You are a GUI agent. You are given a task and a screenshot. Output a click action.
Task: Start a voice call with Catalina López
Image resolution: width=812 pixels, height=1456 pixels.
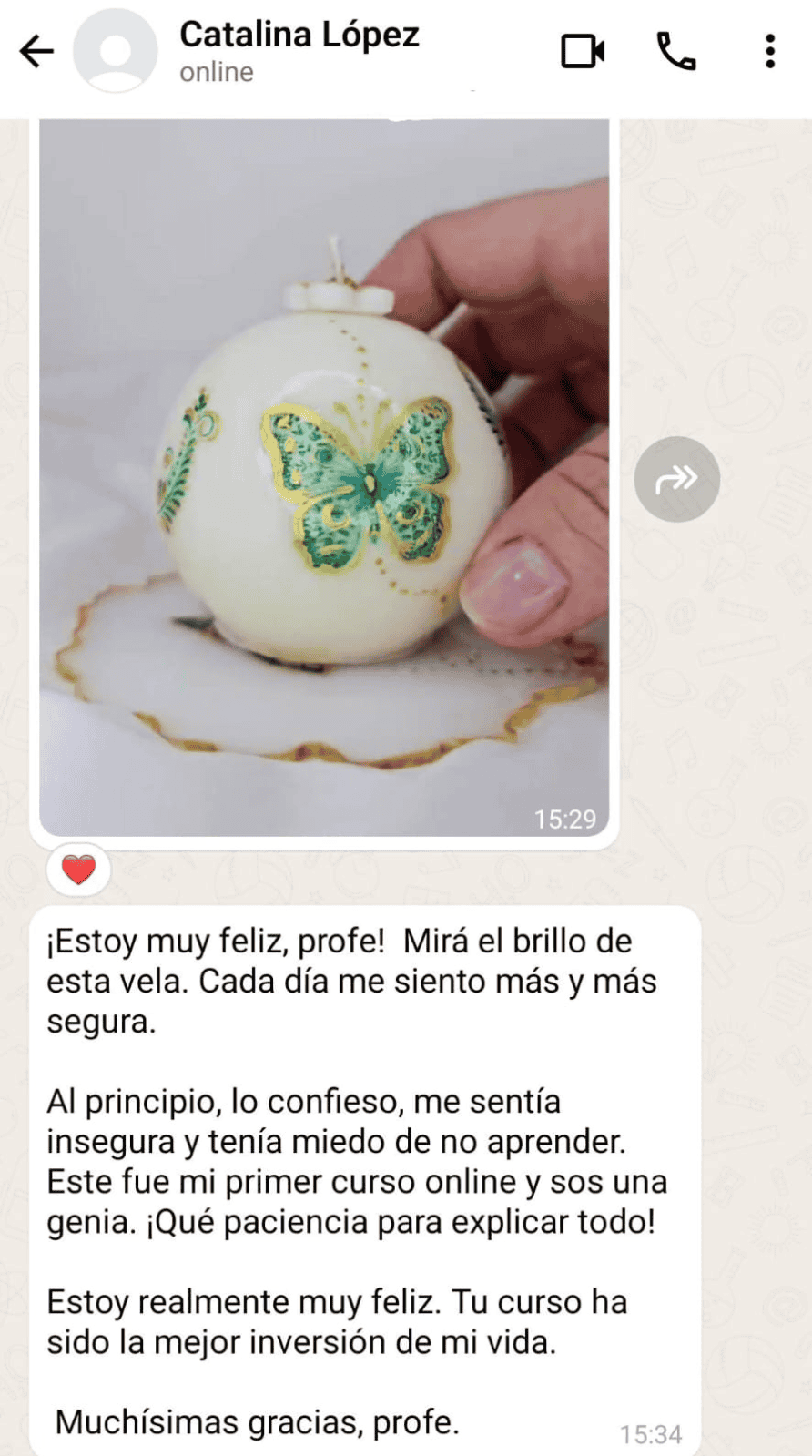(675, 51)
